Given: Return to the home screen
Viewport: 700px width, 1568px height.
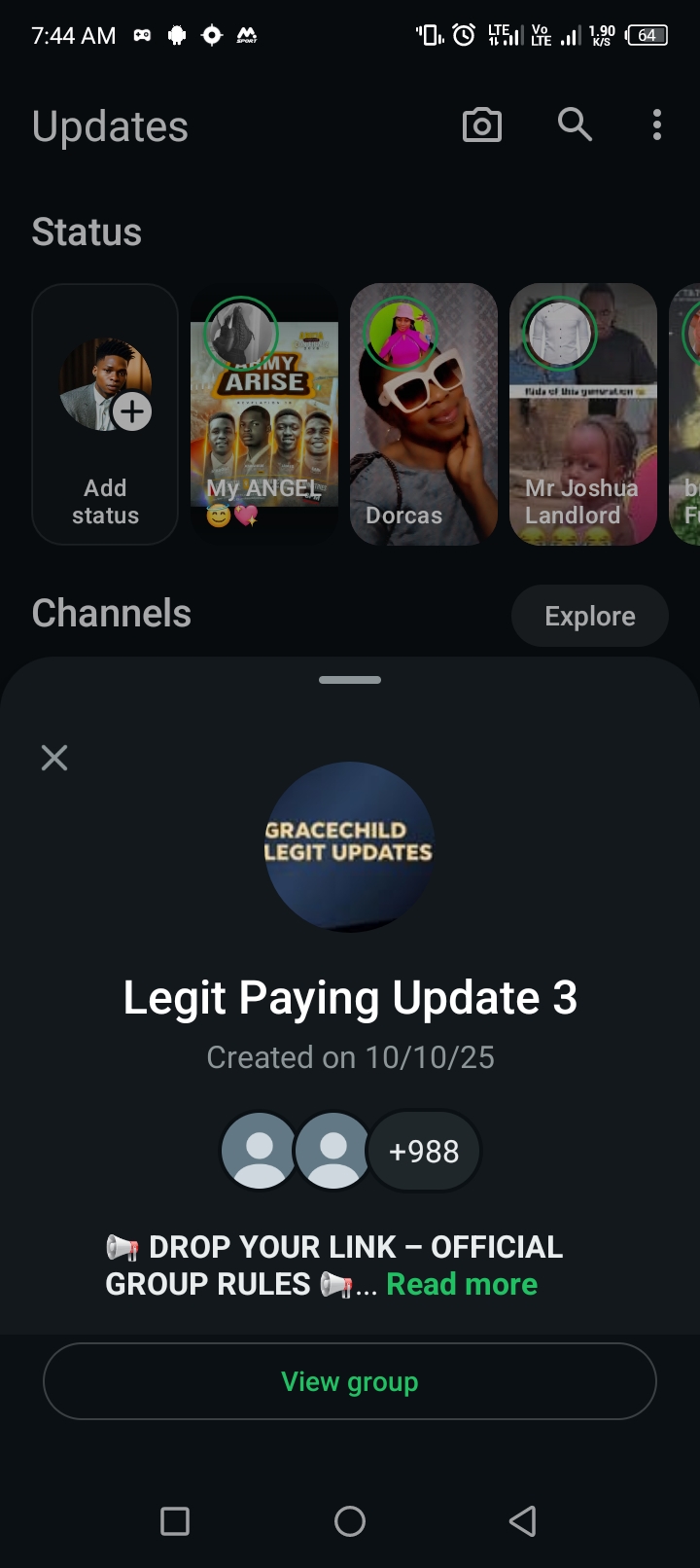Looking at the screenshot, I should (x=350, y=1521).
